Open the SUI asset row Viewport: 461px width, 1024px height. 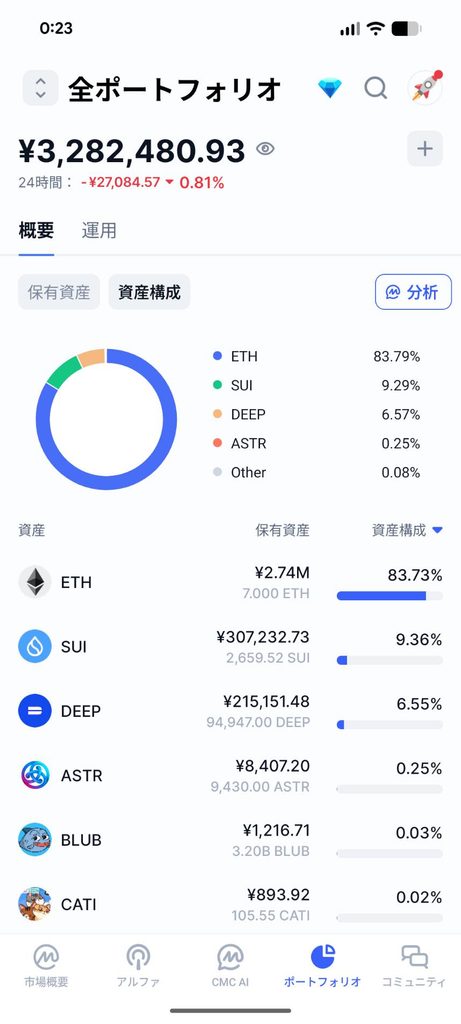[x=230, y=647]
